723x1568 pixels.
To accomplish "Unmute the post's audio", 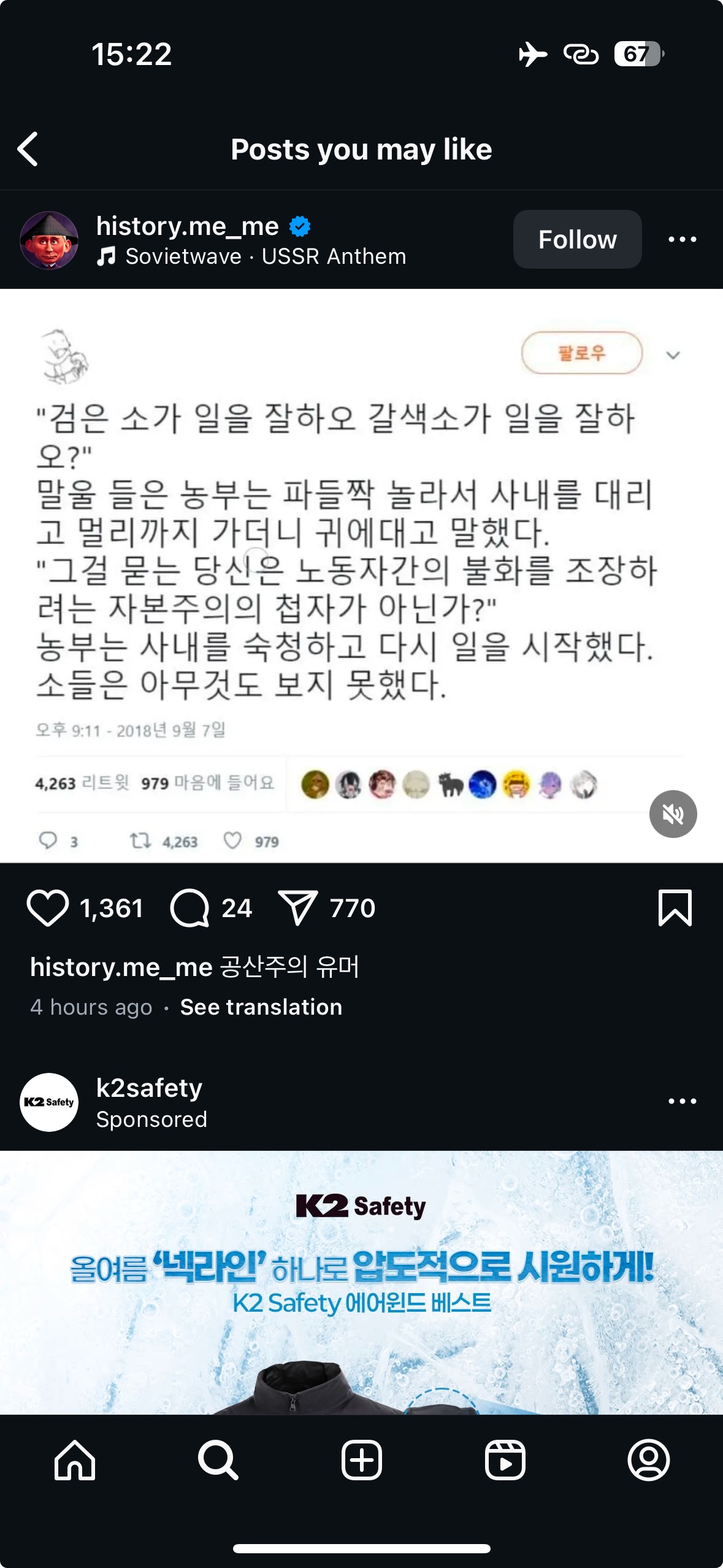I will pyautogui.click(x=673, y=814).
